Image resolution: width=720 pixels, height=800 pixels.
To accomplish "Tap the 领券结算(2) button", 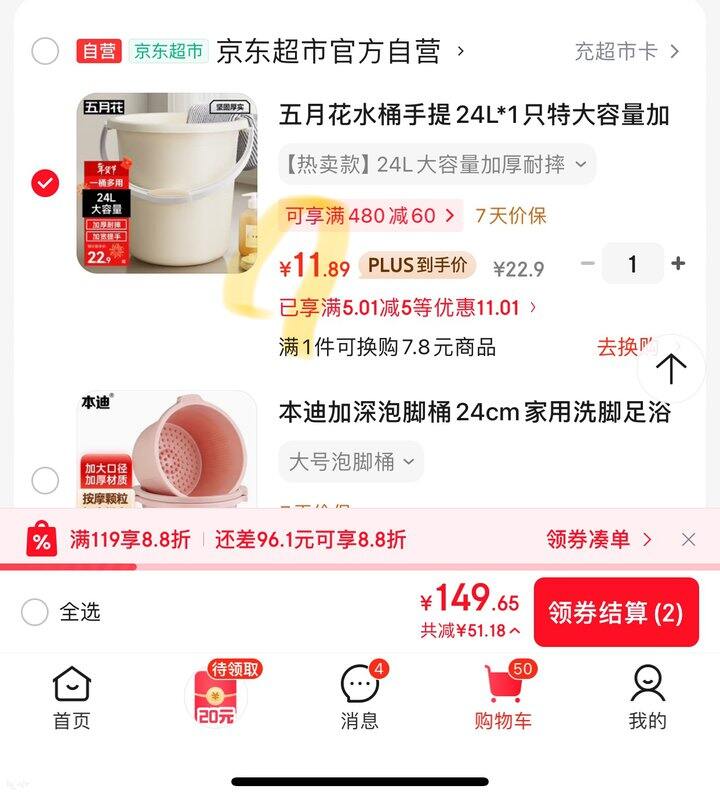I will point(617,614).
